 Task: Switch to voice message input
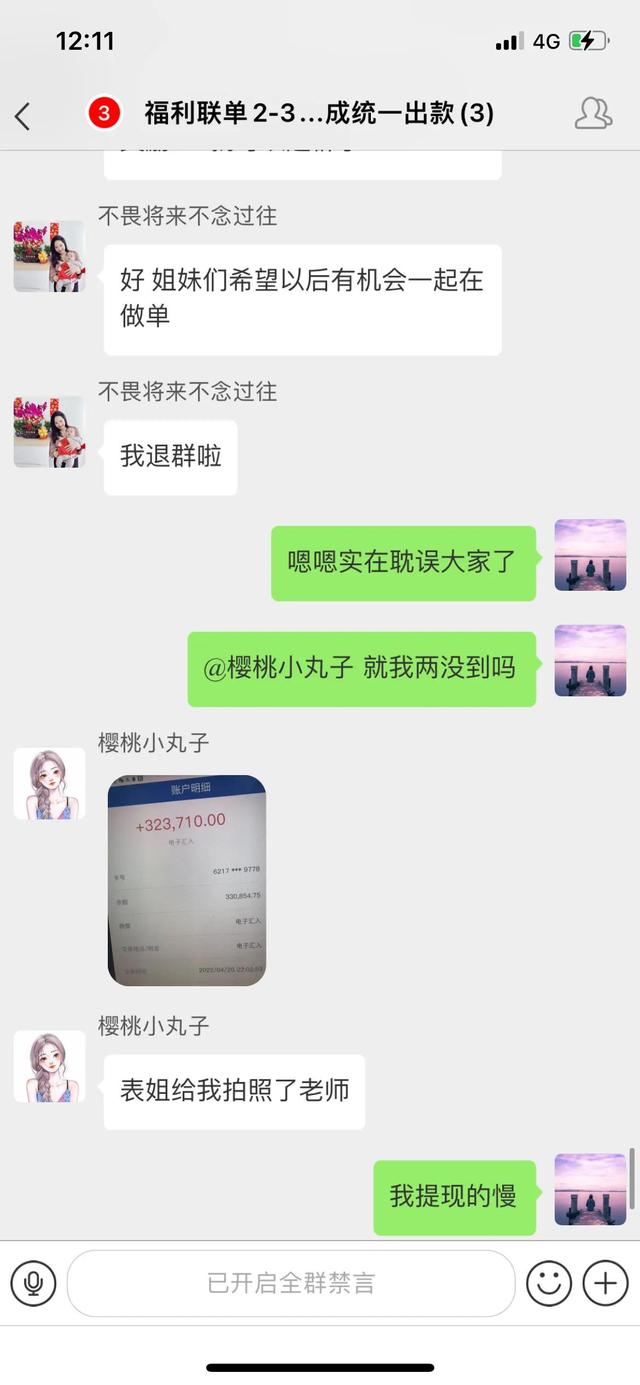(x=33, y=1282)
